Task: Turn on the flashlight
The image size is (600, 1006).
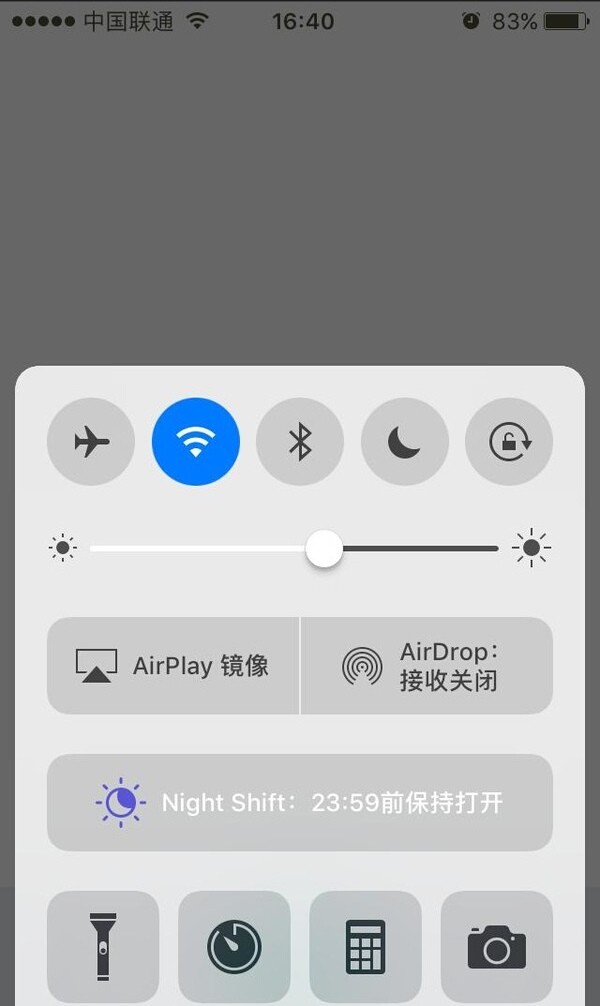Action: pyautogui.click(x=103, y=946)
